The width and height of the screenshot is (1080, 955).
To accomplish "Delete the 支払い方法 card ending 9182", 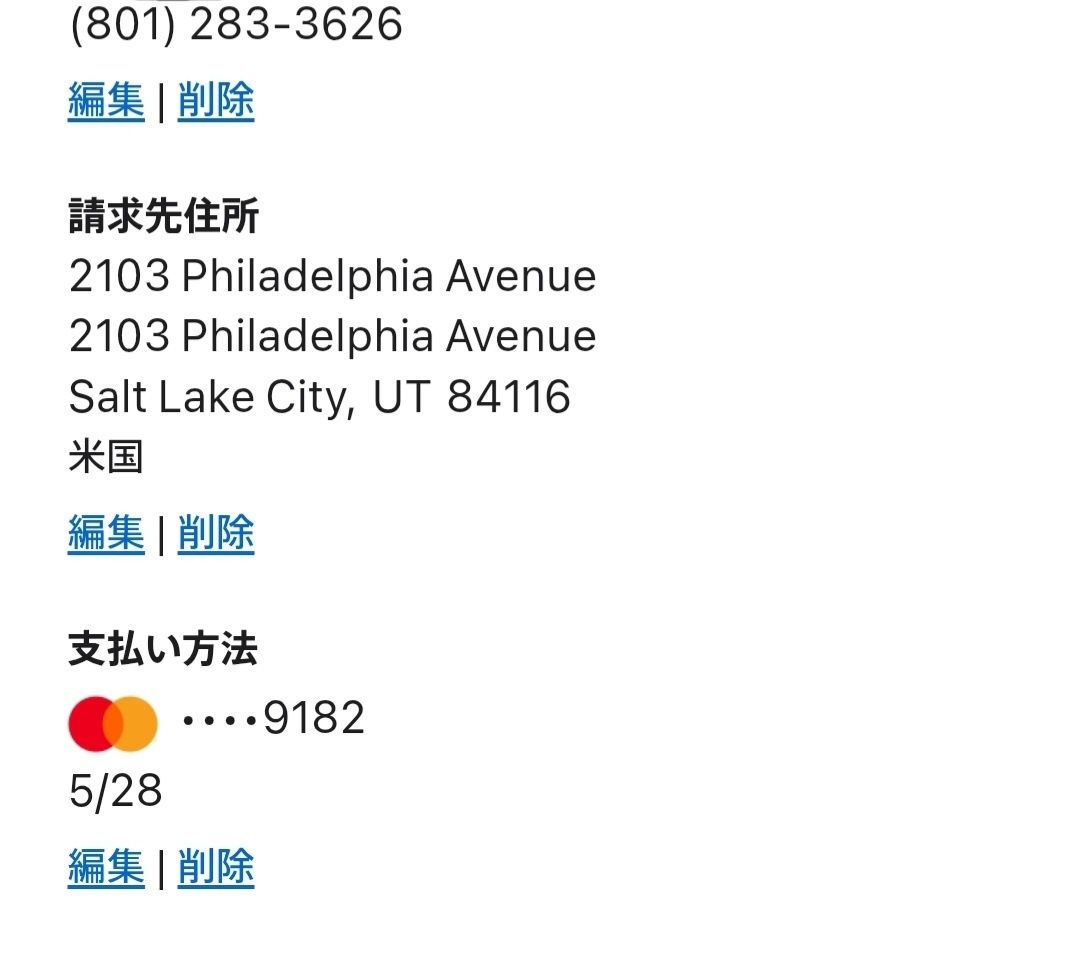I will tap(216, 866).
